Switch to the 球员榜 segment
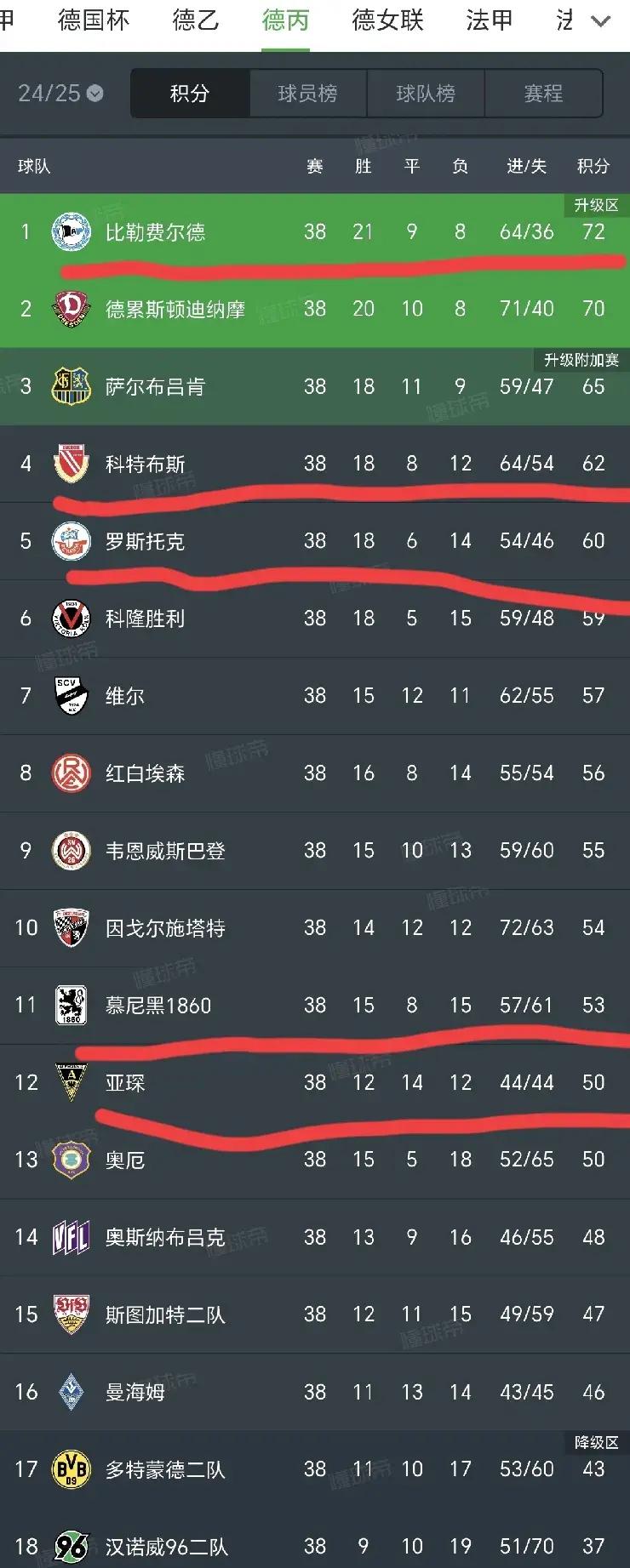Screen dimensions: 630x1568 (307, 93)
